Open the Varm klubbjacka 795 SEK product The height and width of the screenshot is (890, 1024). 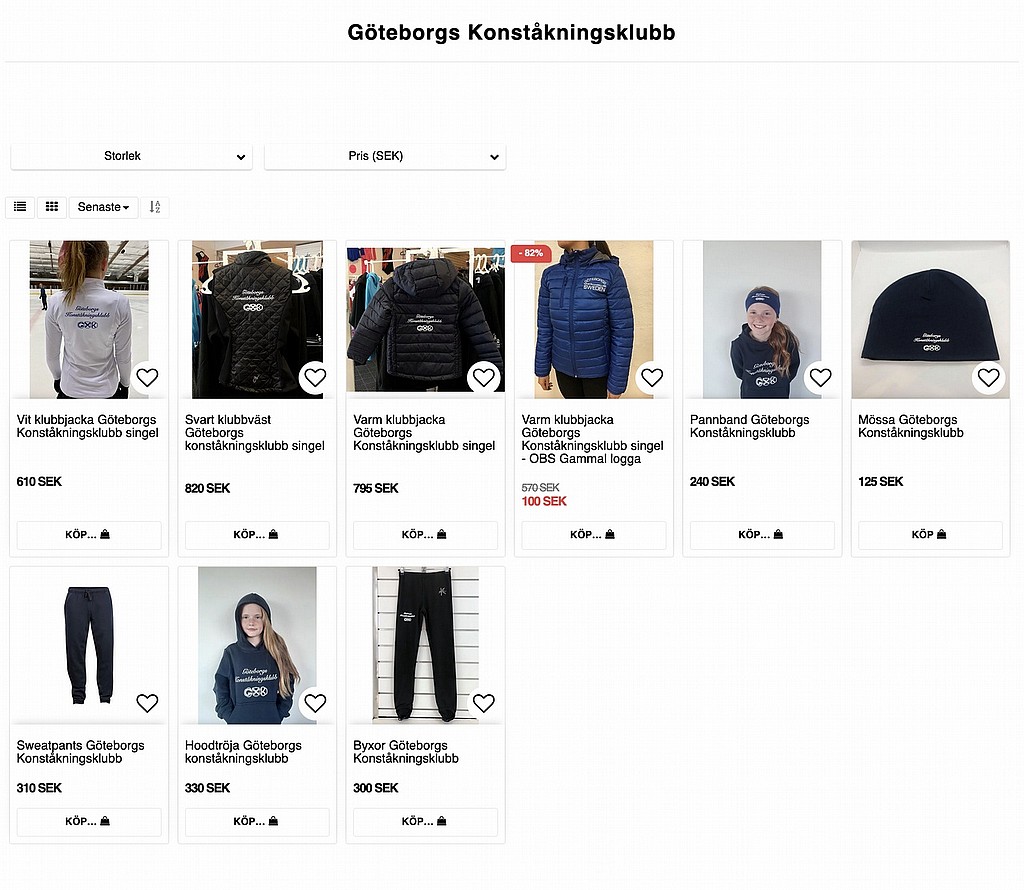click(425, 320)
